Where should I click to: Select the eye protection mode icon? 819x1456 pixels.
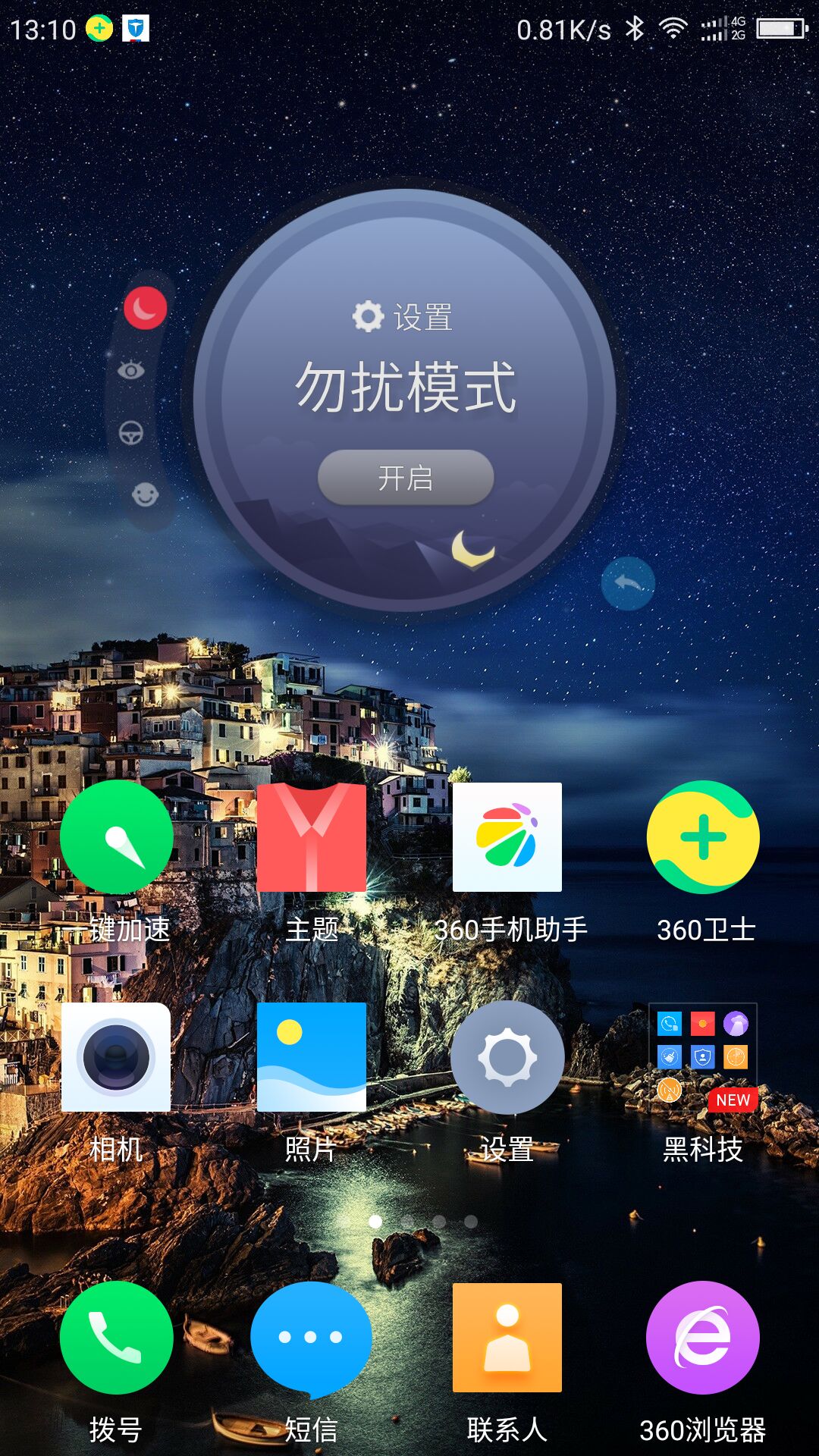131,371
